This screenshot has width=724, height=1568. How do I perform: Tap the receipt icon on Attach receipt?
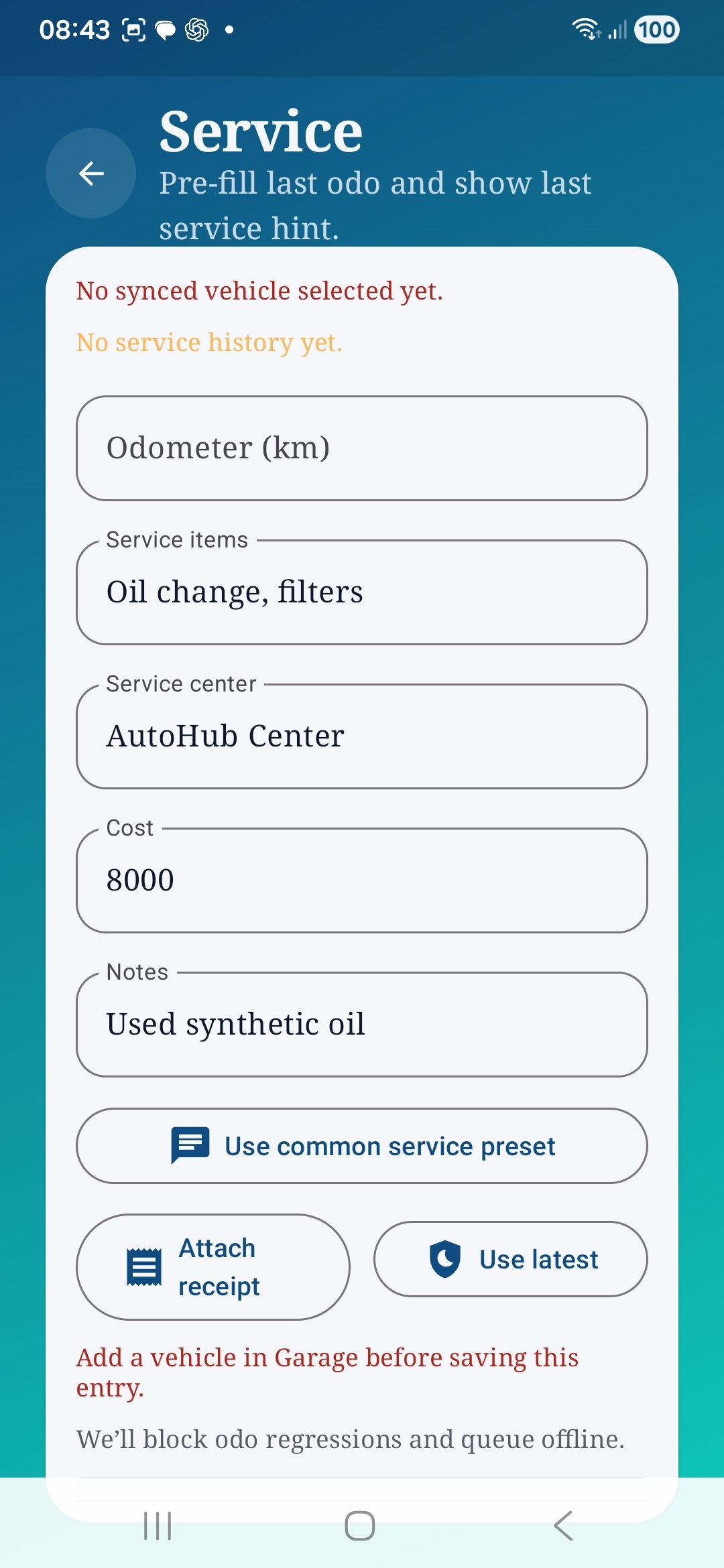pos(143,1266)
